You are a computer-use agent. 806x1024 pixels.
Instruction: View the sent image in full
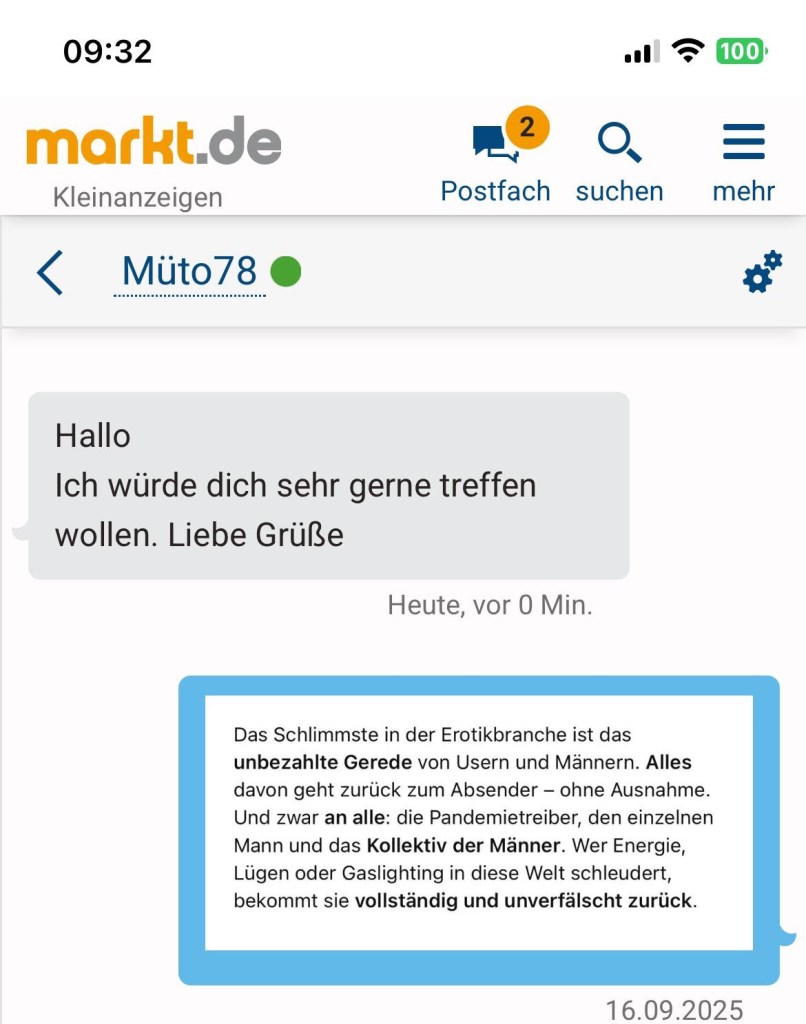[478, 822]
